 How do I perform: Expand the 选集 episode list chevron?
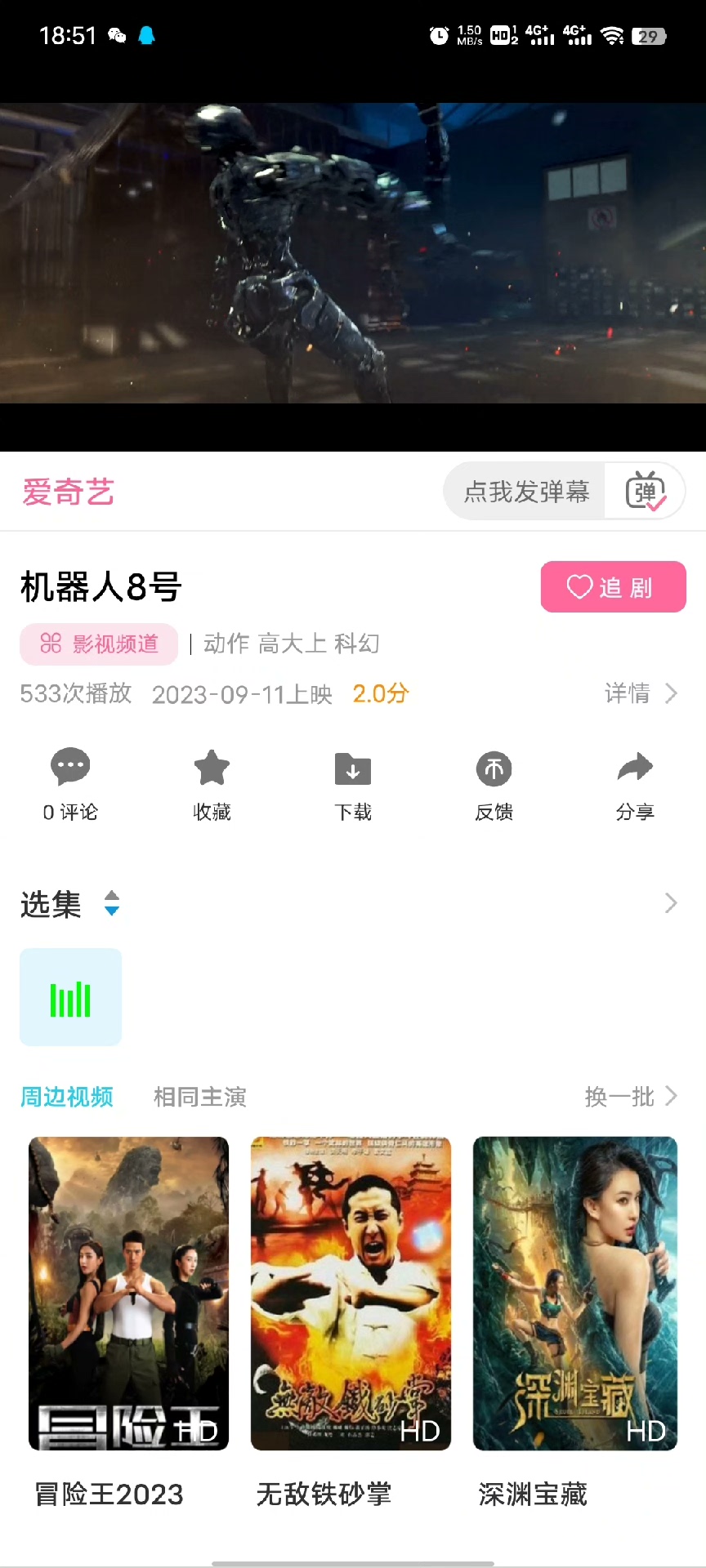pyautogui.click(x=670, y=903)
